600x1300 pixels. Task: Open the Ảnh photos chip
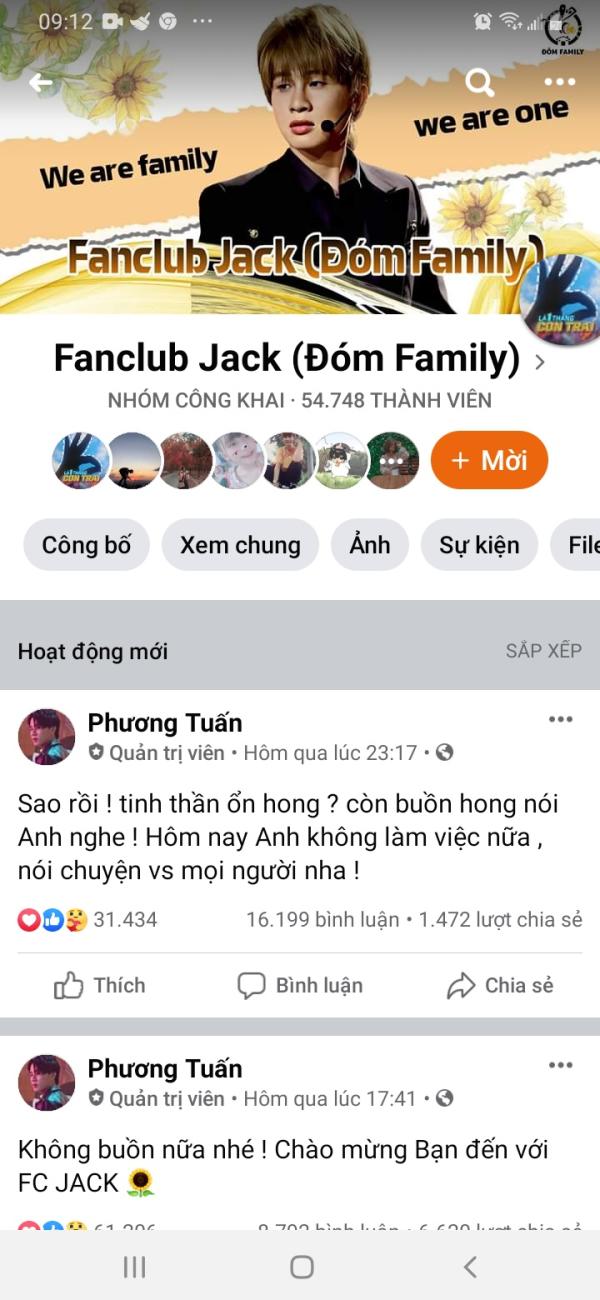370,545
